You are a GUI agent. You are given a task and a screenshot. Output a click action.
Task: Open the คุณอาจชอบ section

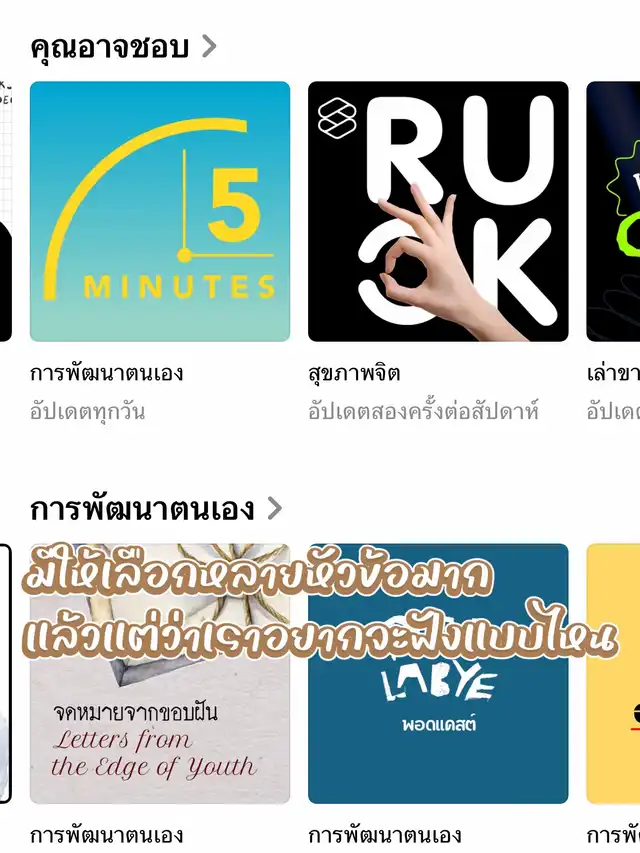[x=122, y=47]
